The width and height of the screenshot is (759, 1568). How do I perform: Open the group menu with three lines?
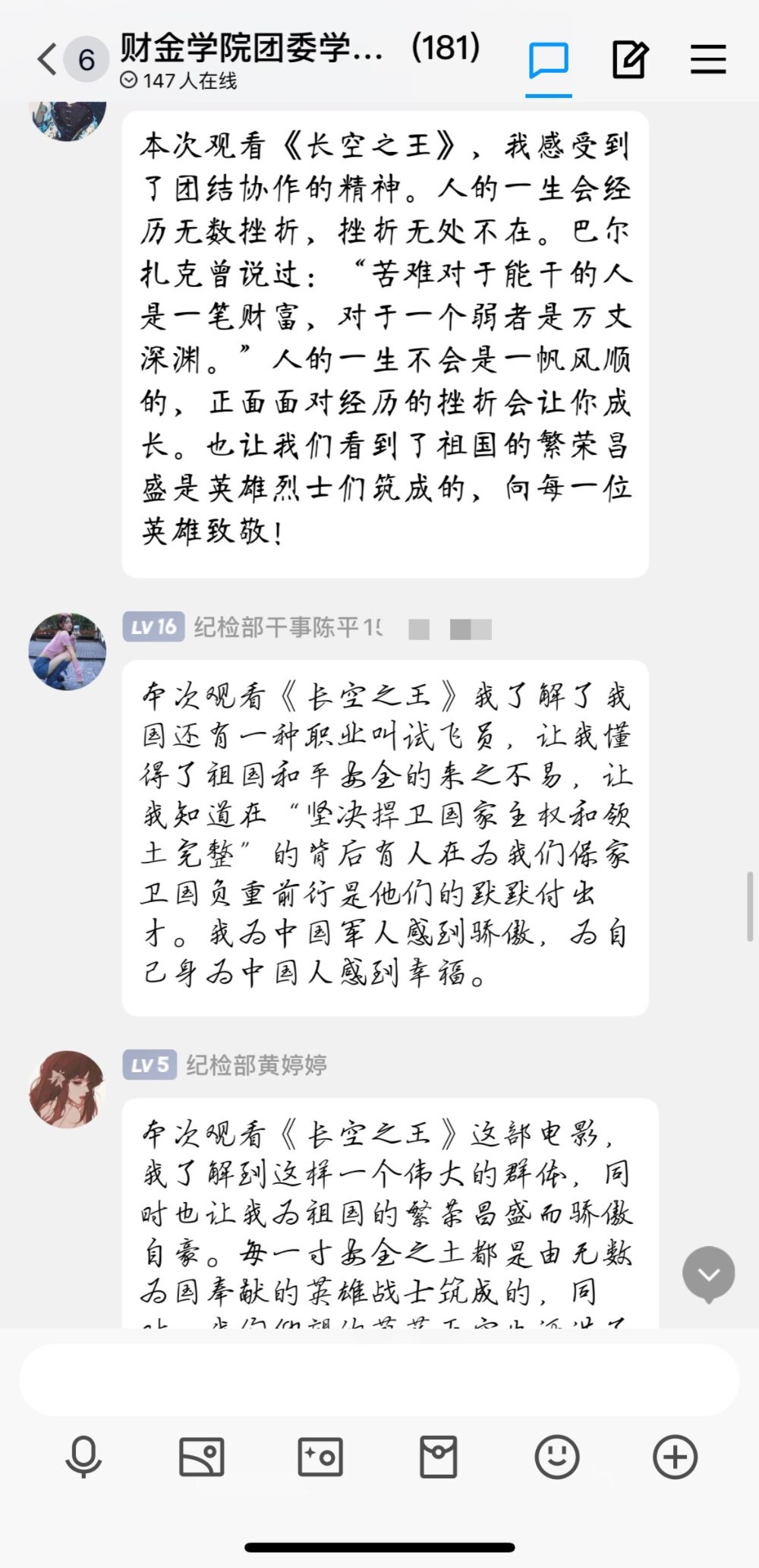(x=708, y=59)
